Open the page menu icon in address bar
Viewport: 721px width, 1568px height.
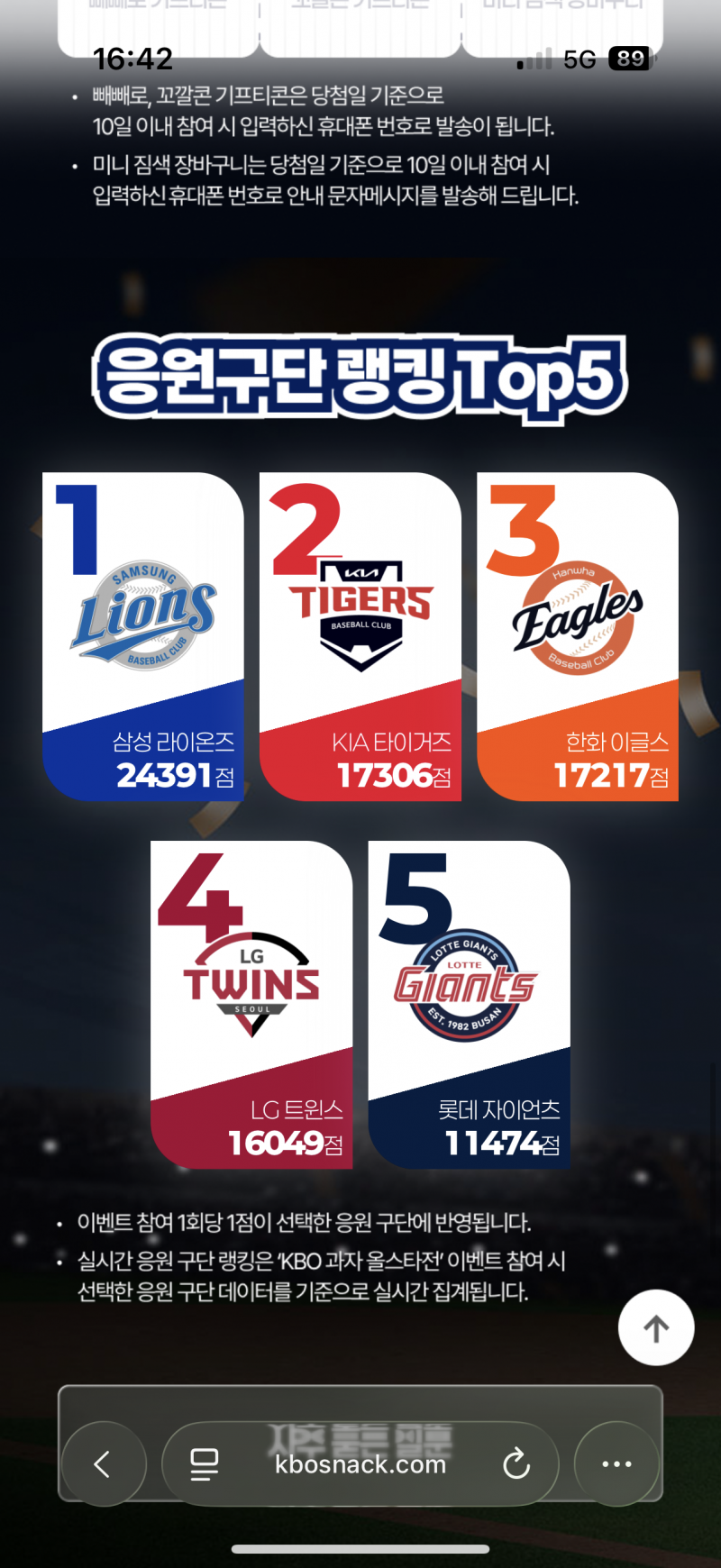tap(205, 1464)
